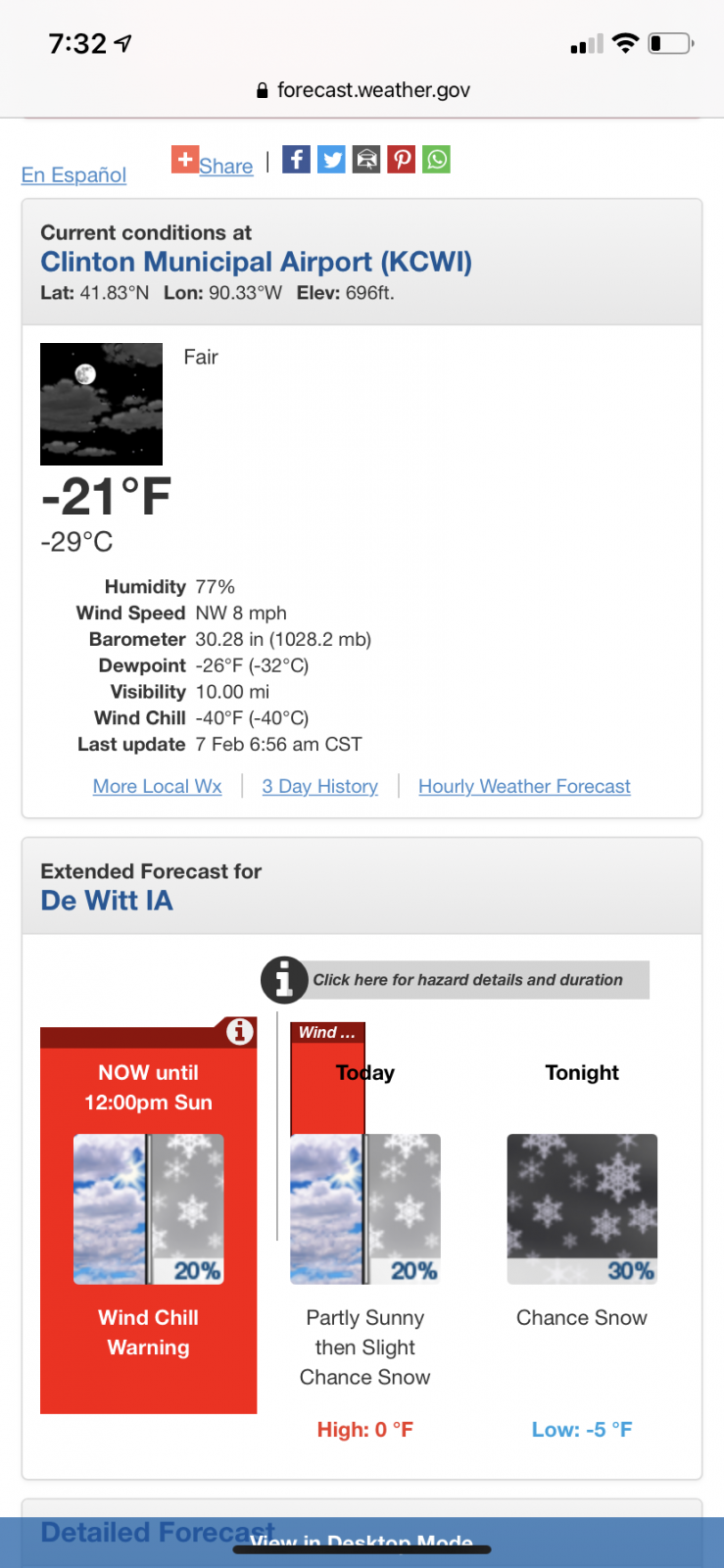
Task: Switch the page to En Español
Action: point(73,174)
